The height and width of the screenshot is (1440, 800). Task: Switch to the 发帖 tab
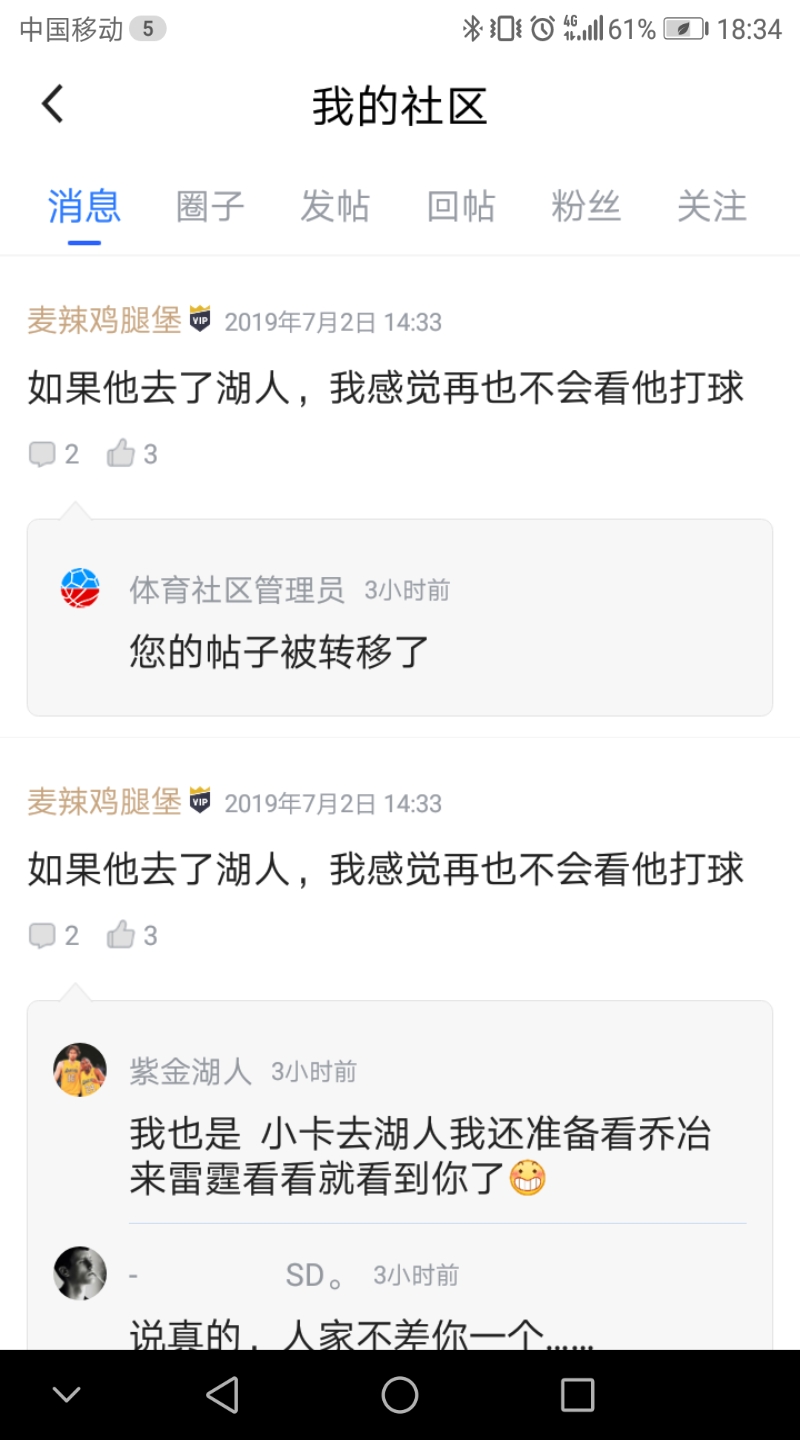[335, 207]
